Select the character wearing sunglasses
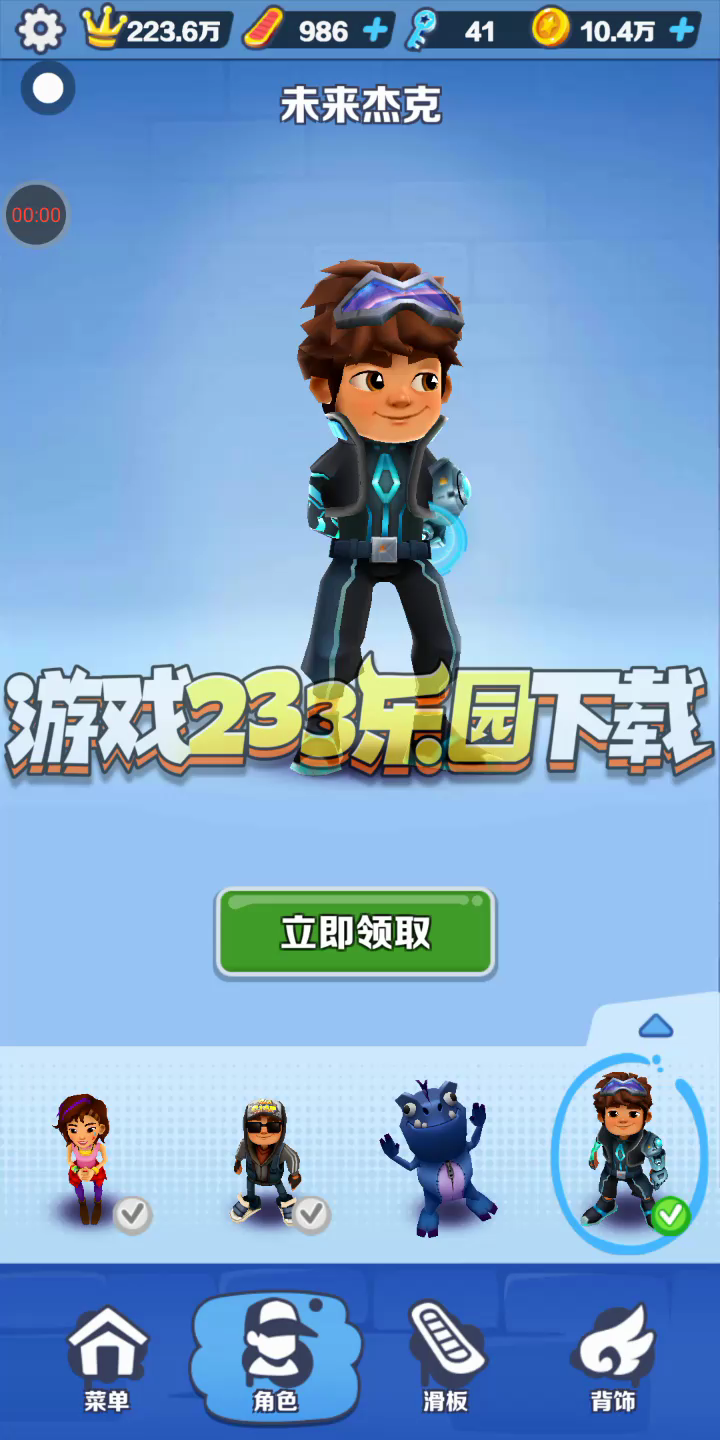Viewport: 720px width, 1440px height. 265,1160
